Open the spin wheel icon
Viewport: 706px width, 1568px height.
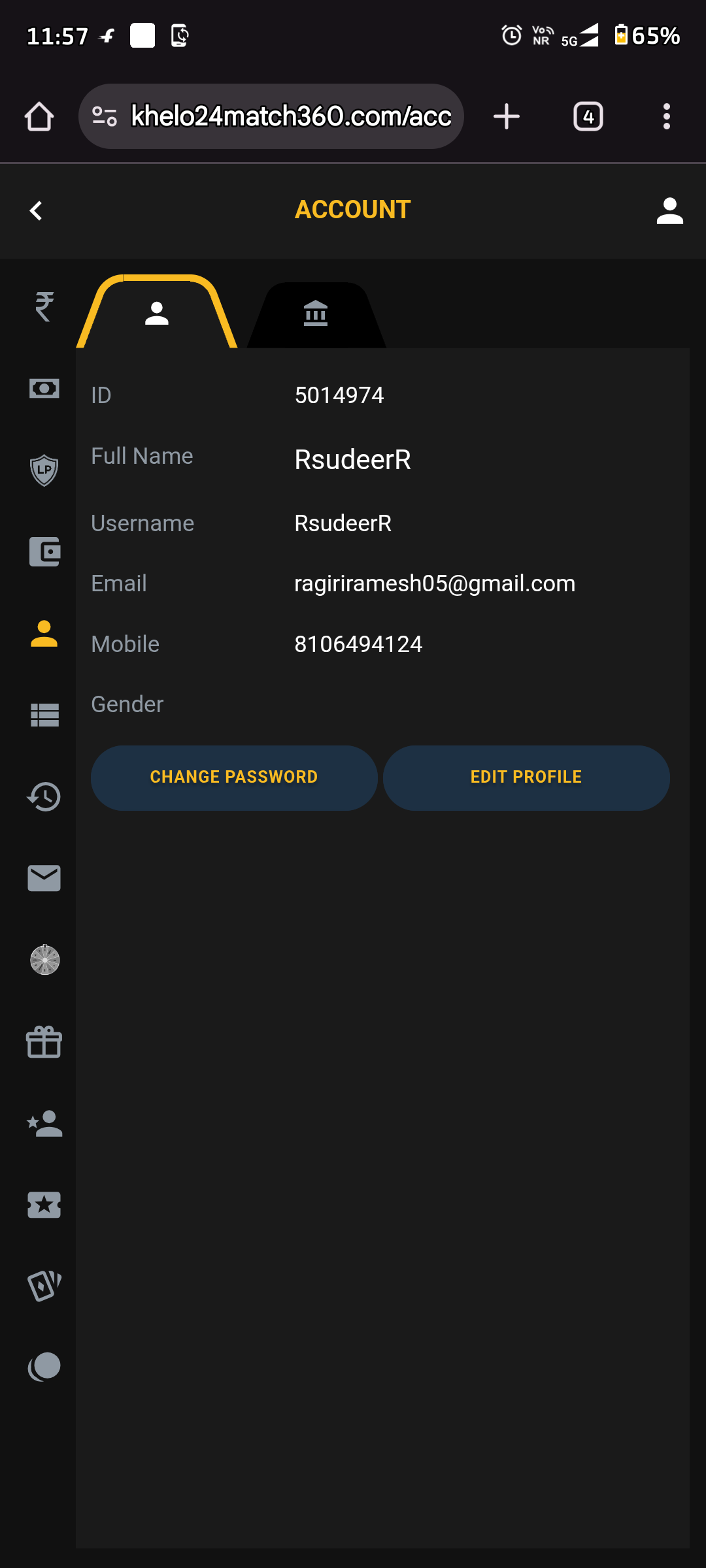[x=44, y=960]
